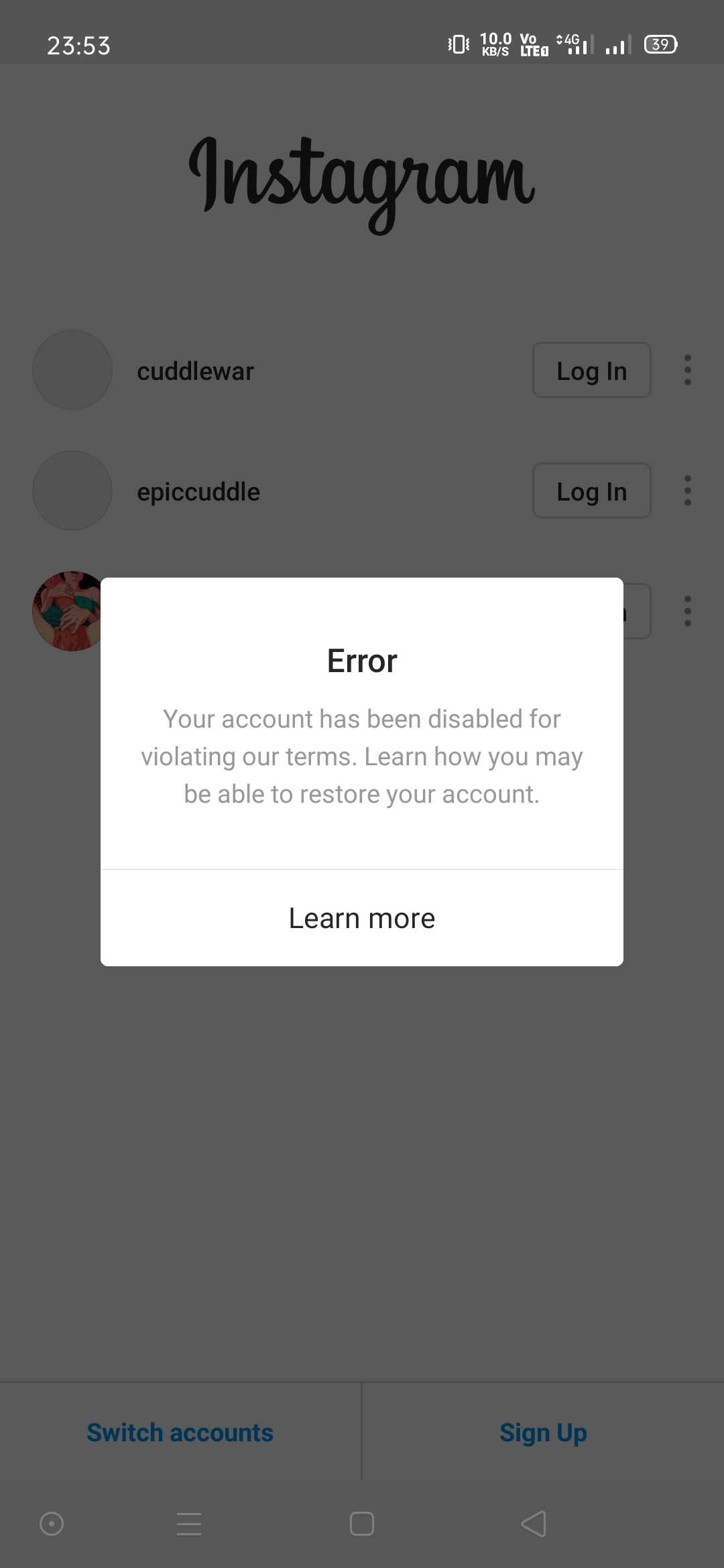Log in to the cuddlewar account
The width and height of the screenshot is (724, 1568).
coord(592,370)
